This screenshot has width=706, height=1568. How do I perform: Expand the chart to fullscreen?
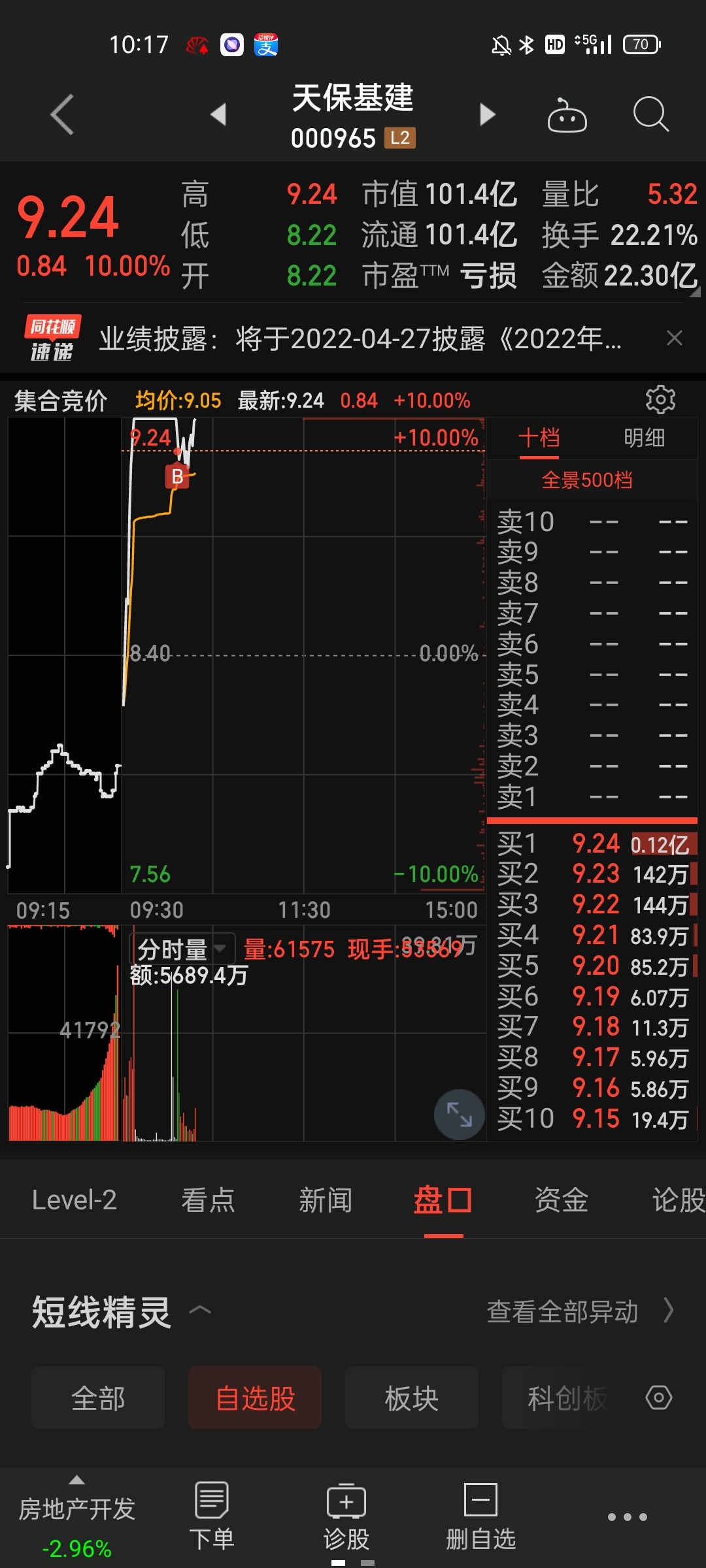(x=460, y=1114)
